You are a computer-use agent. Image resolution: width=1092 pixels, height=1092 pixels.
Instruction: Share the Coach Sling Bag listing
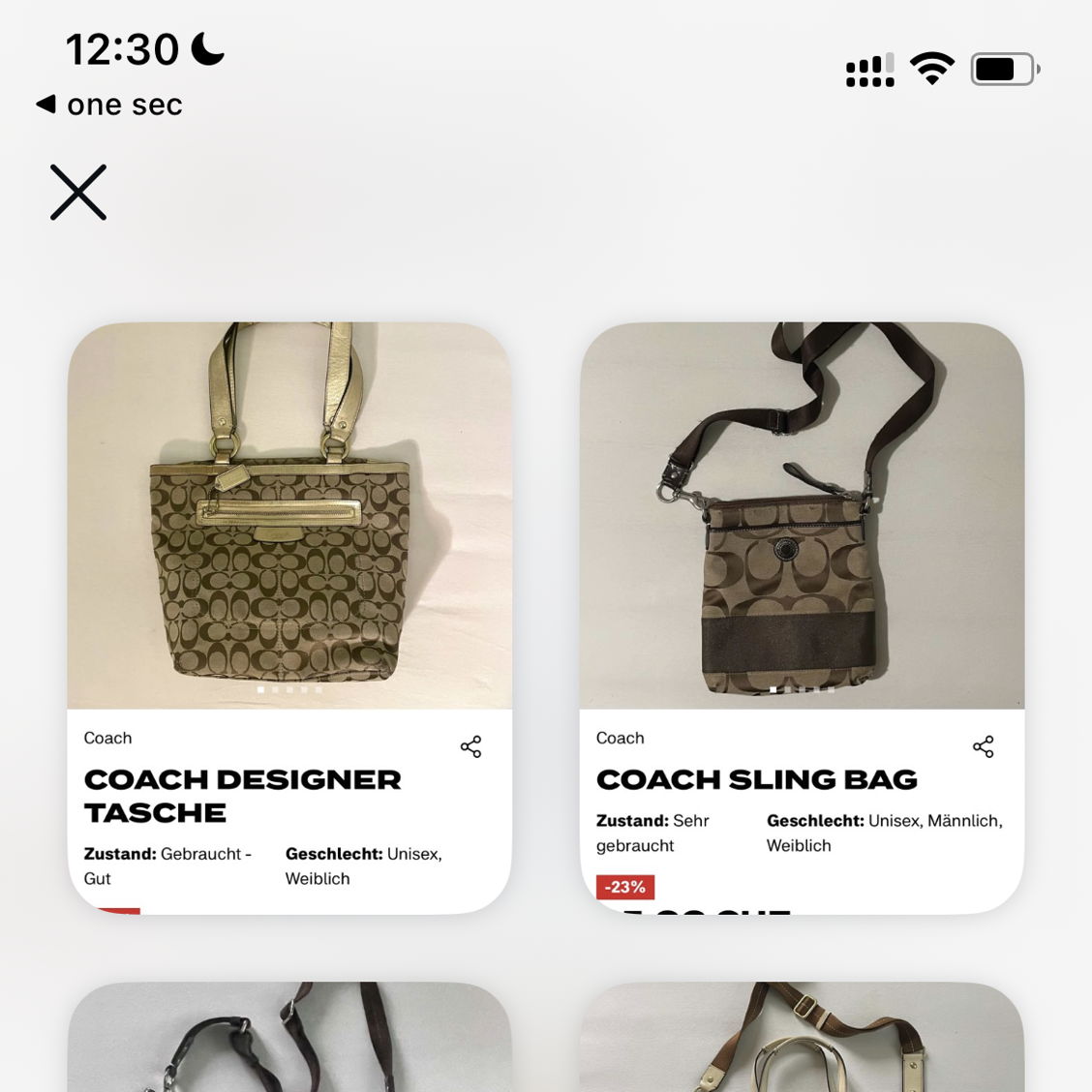point(983,746)
